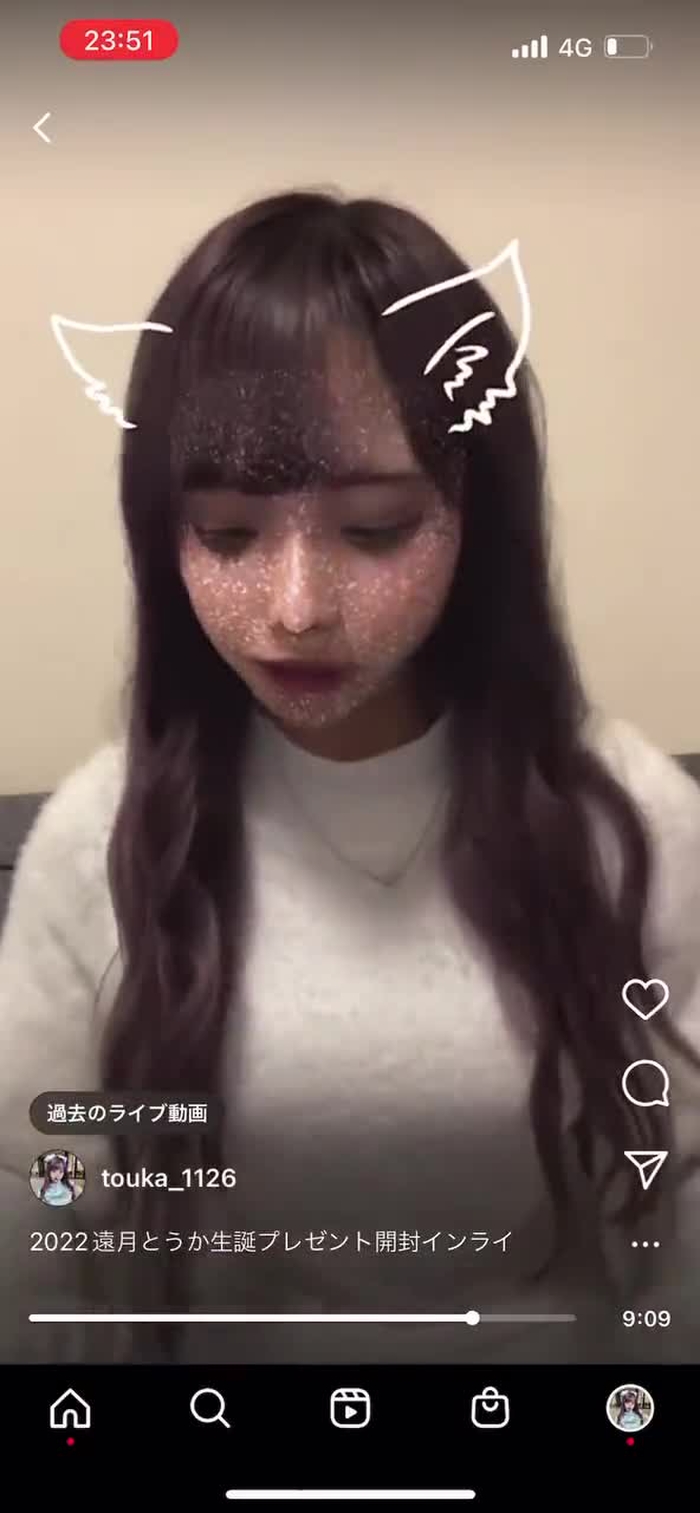
Task: Expand the 2022 video caption text
Action: point(270,1242)
